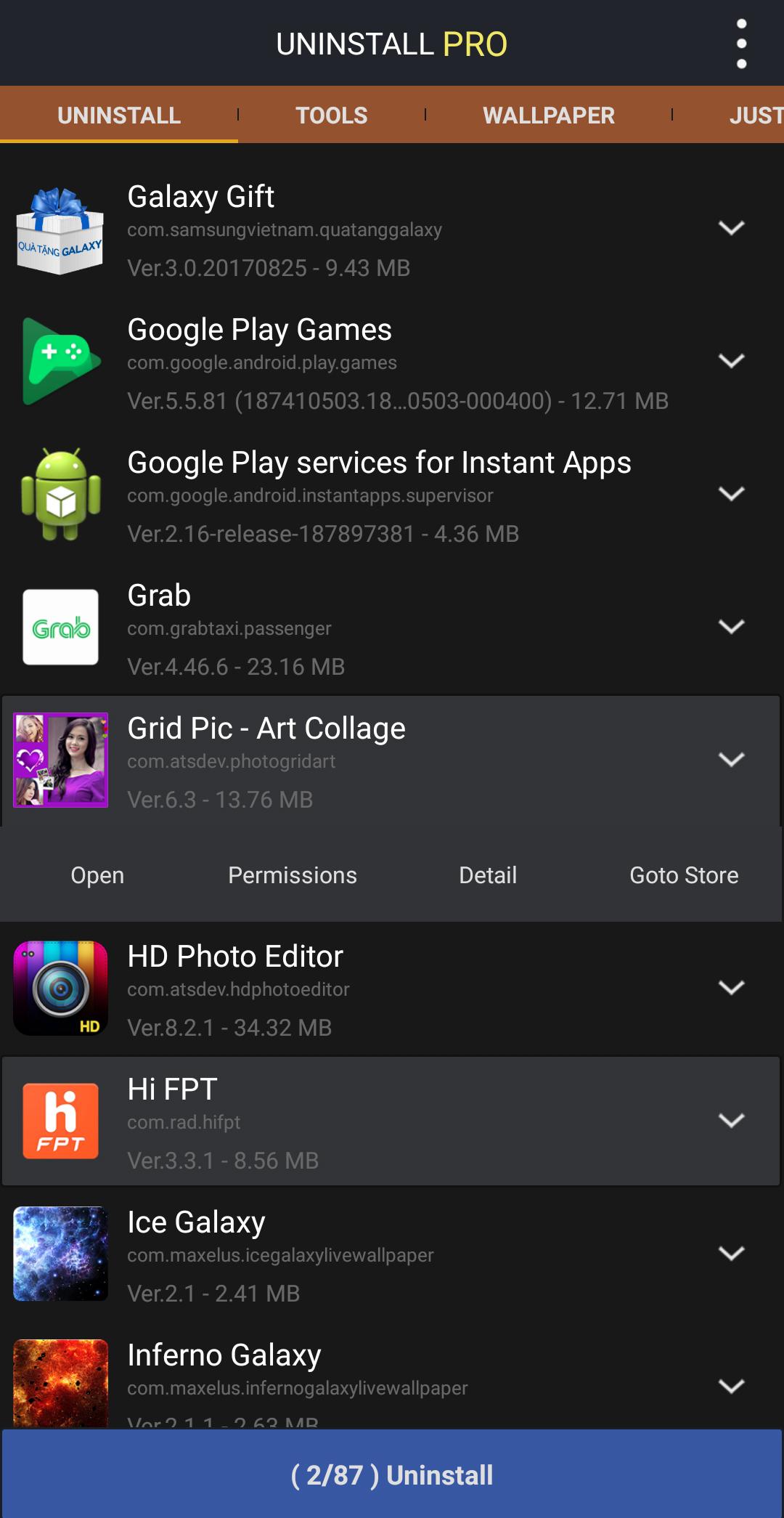
Task: Select Google Play services for Instant Apps
Action: 377,495
